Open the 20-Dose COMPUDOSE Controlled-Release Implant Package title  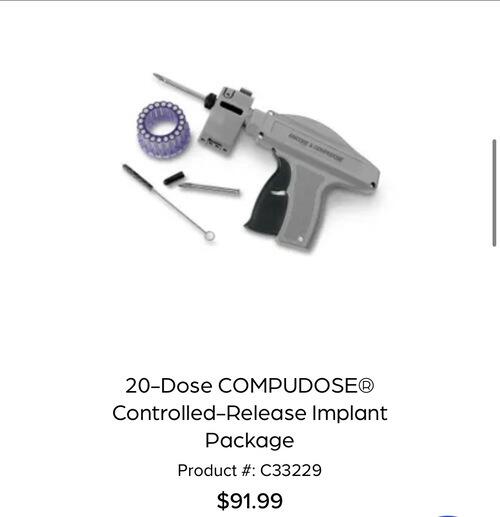250,413
